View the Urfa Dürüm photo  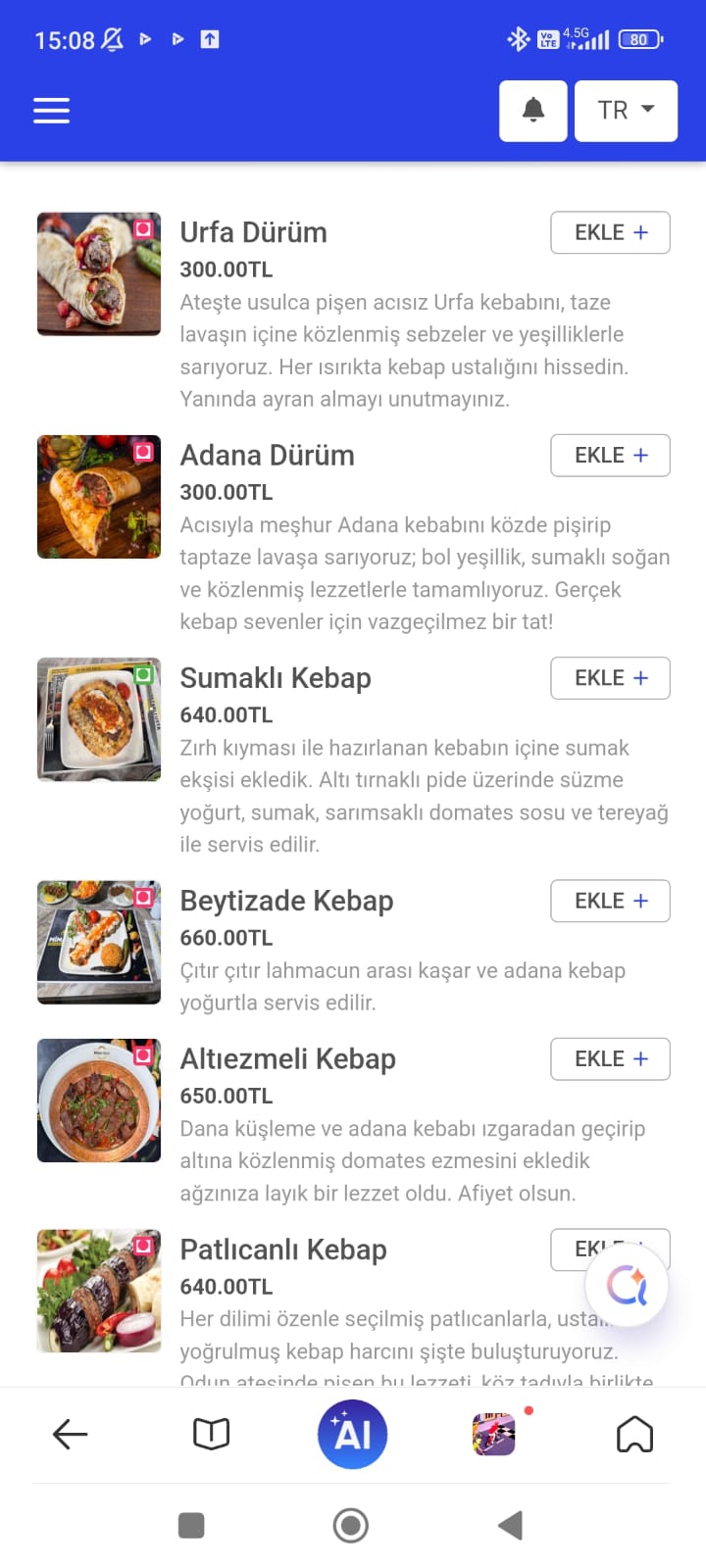point(98,274)
